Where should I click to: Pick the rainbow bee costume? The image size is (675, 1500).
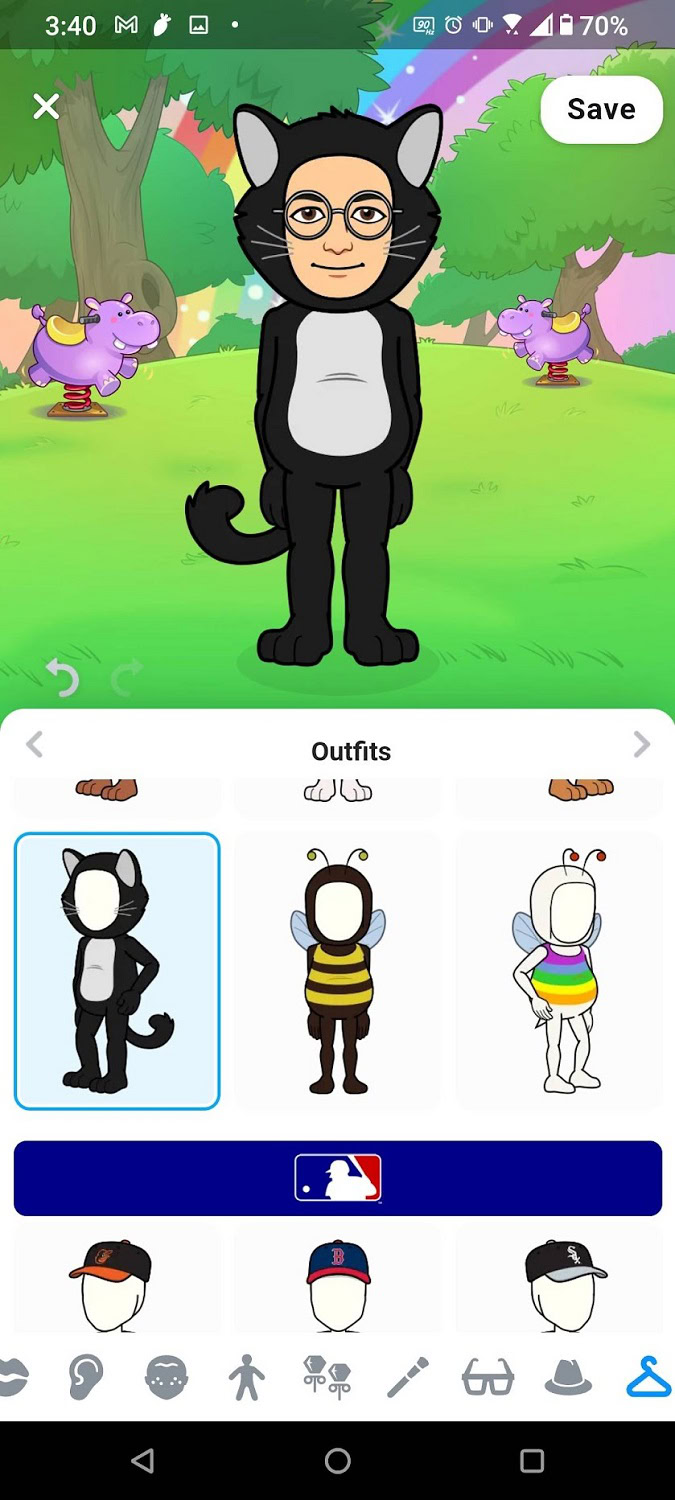(x=559, y=971)
